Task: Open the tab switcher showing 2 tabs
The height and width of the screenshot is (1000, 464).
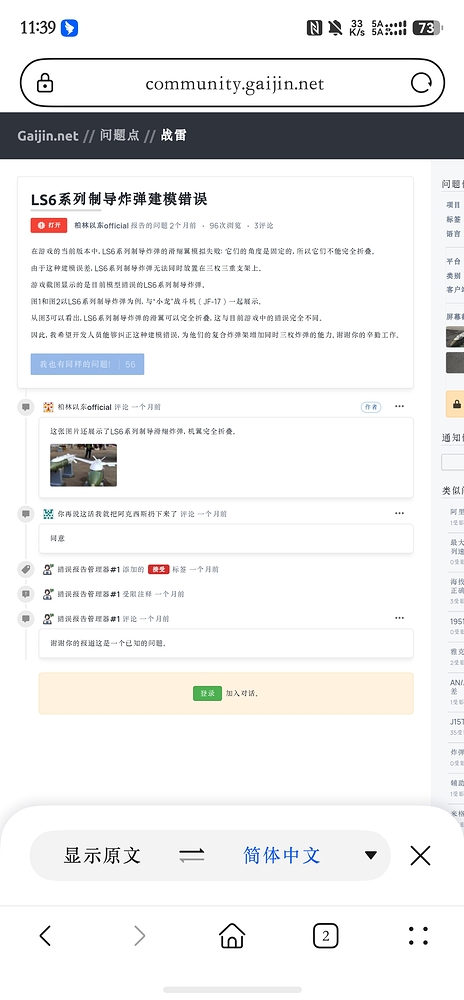Action: [x=326, y=936]
